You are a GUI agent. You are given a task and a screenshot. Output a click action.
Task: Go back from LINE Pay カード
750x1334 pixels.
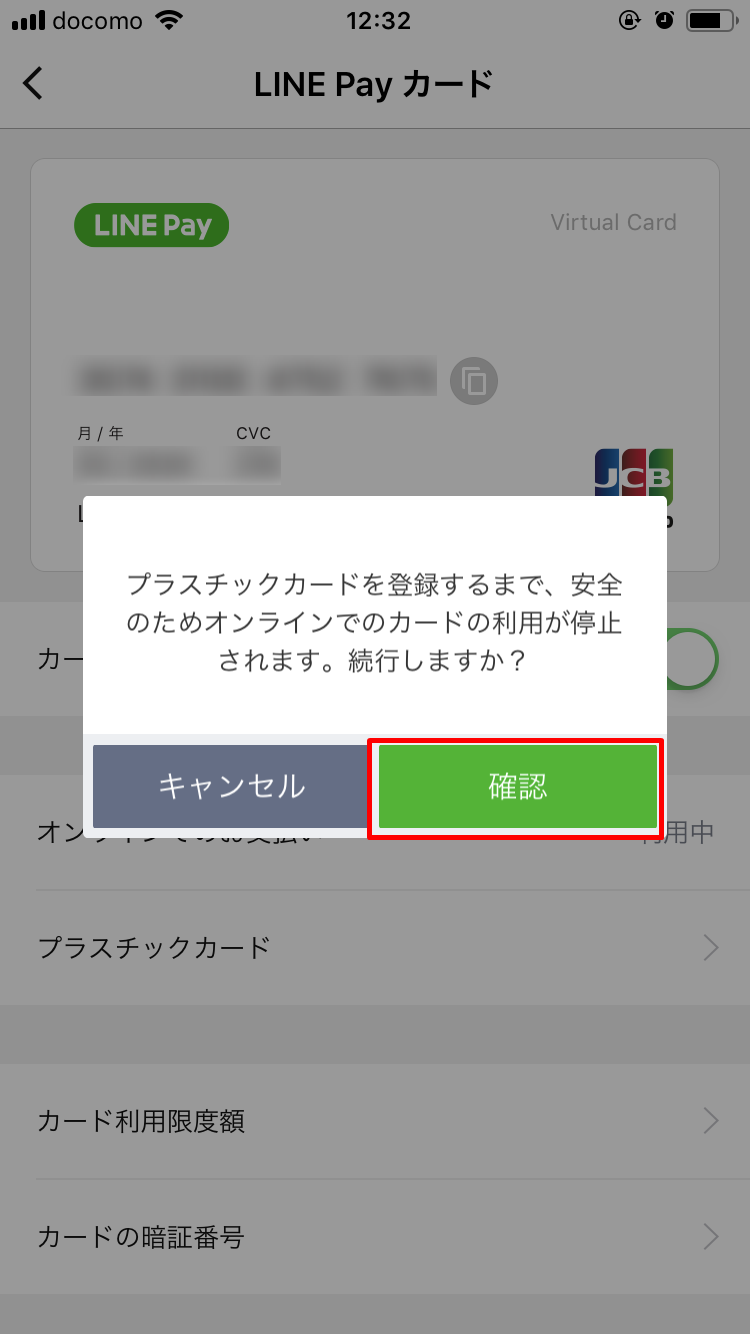point(33,84)
